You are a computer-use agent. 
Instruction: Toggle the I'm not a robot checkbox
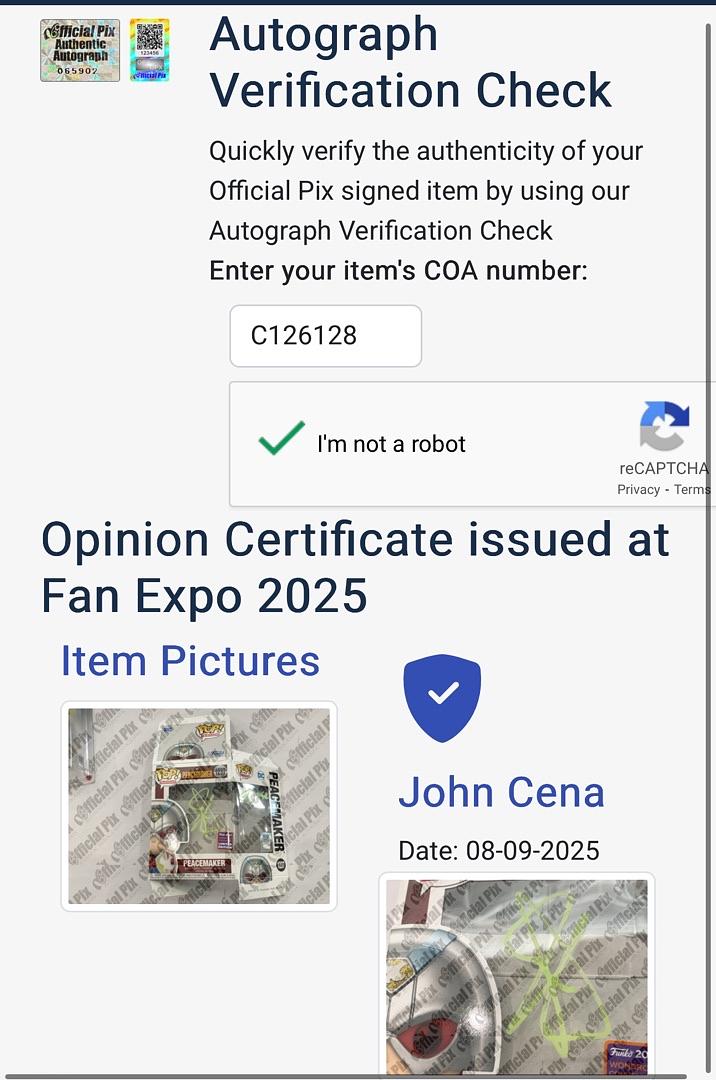(x=281, y=441)
